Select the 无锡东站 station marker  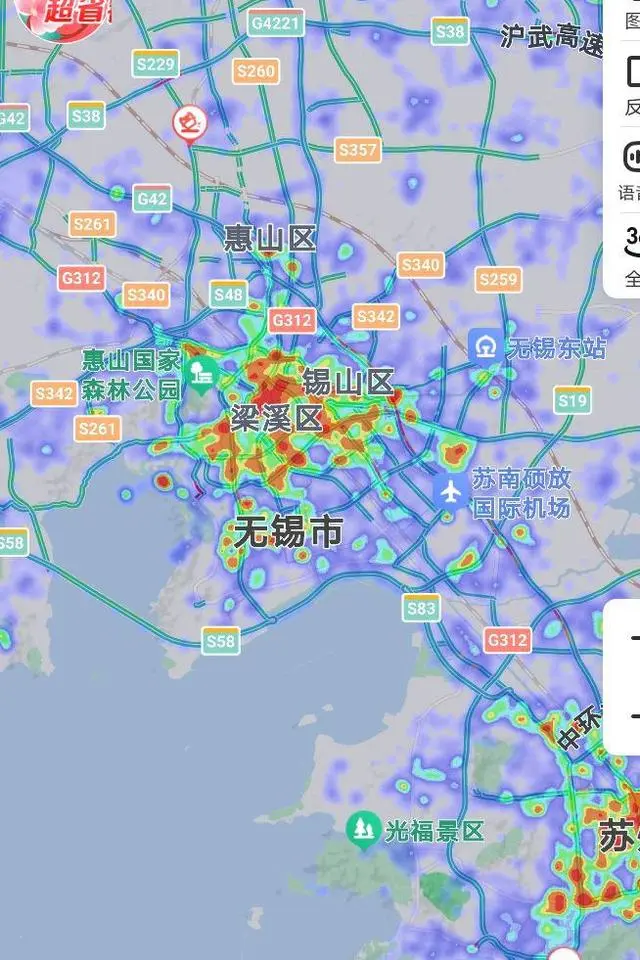tap(486, 347)
